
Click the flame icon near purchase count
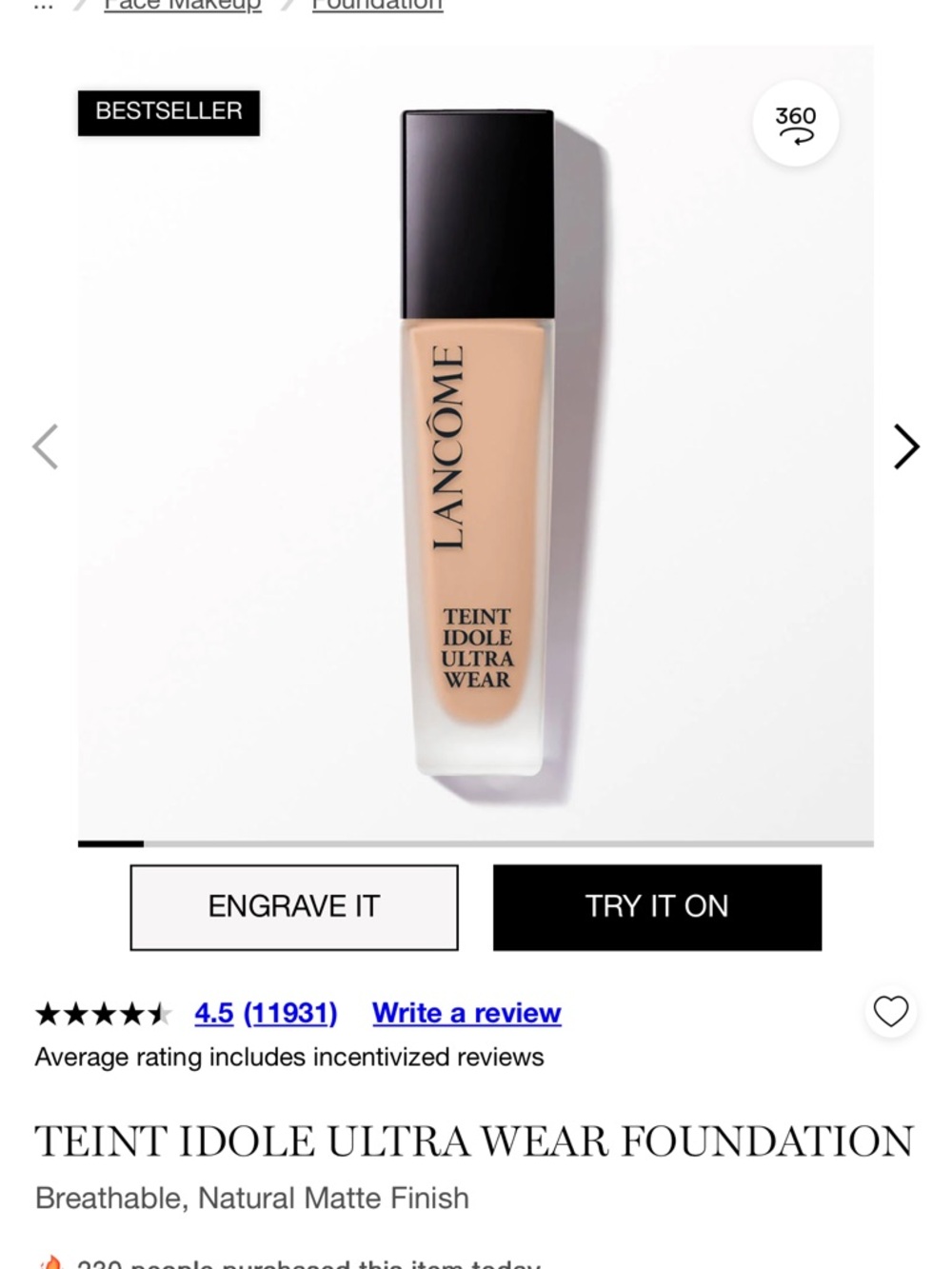[x=54, y=1263]
